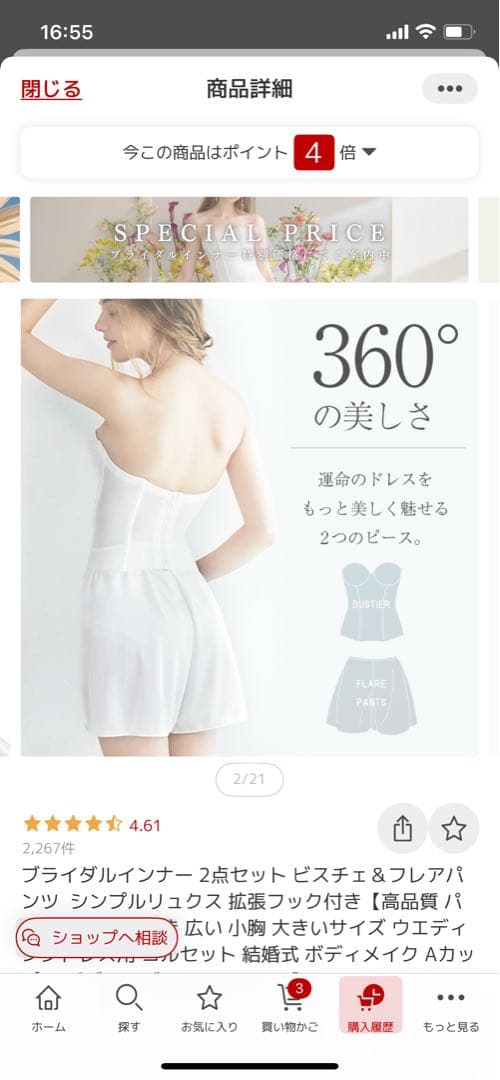Share this product
This screenshot has height=1080, width=500.
pyautogui.click(x=402, y=829)
